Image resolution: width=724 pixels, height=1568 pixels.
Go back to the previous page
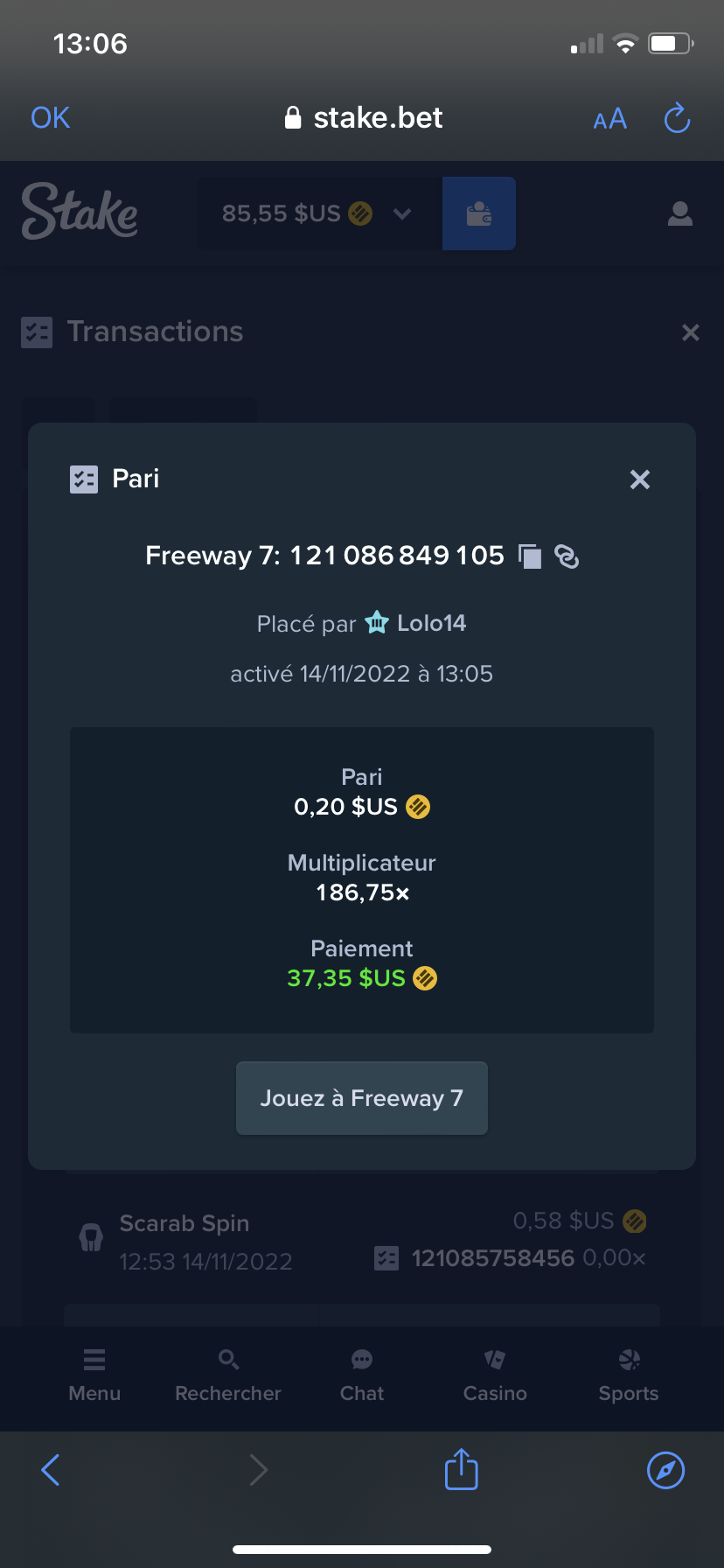point(51,1470)
